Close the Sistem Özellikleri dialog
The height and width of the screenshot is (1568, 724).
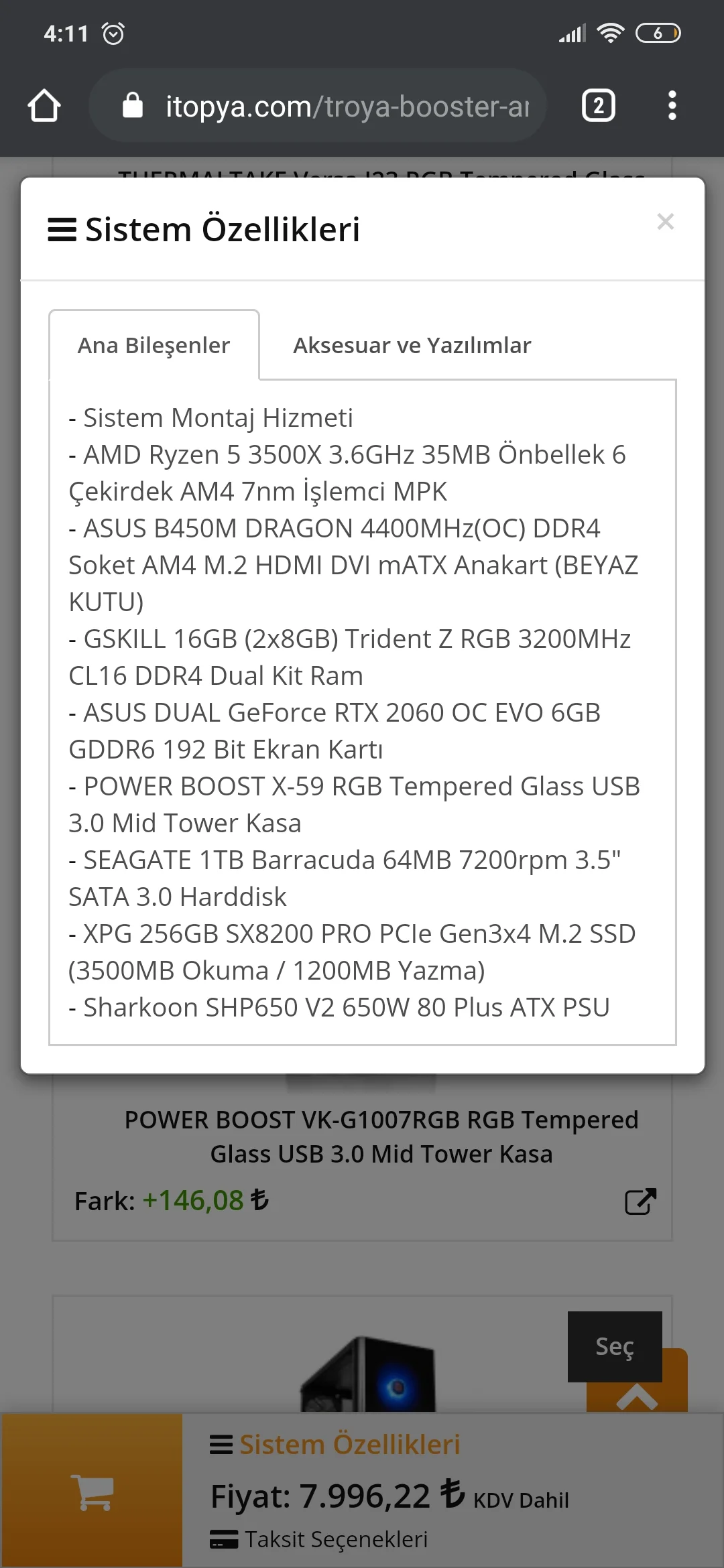click(x=665, y=222)
